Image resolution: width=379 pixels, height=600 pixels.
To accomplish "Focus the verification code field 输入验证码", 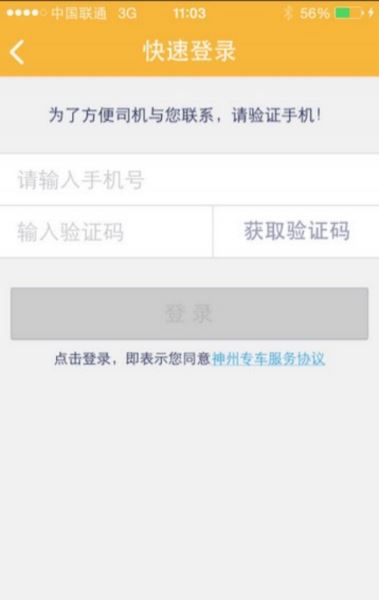I will (x=106, y=232).
